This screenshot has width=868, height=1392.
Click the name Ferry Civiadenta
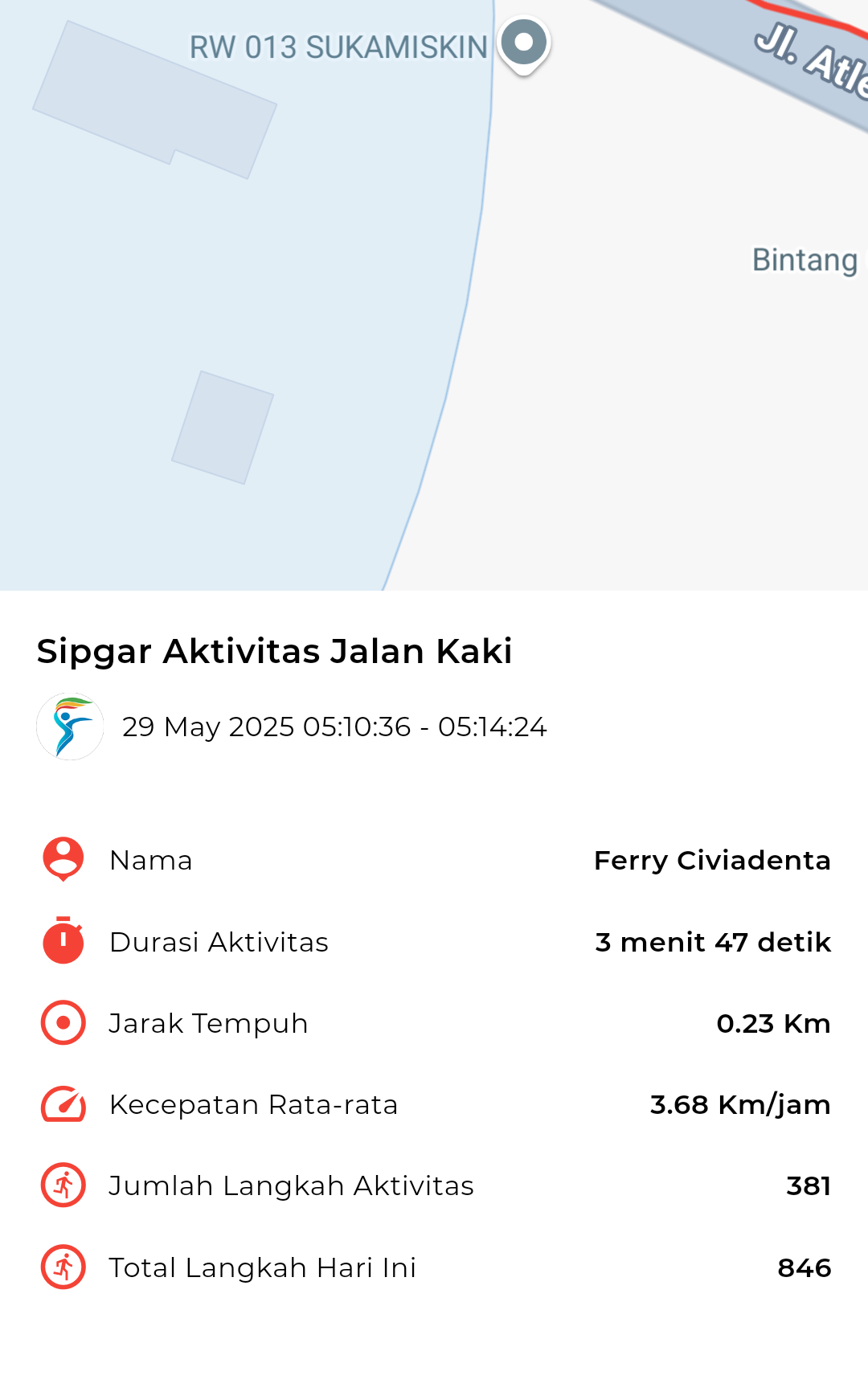coord(712,859)
